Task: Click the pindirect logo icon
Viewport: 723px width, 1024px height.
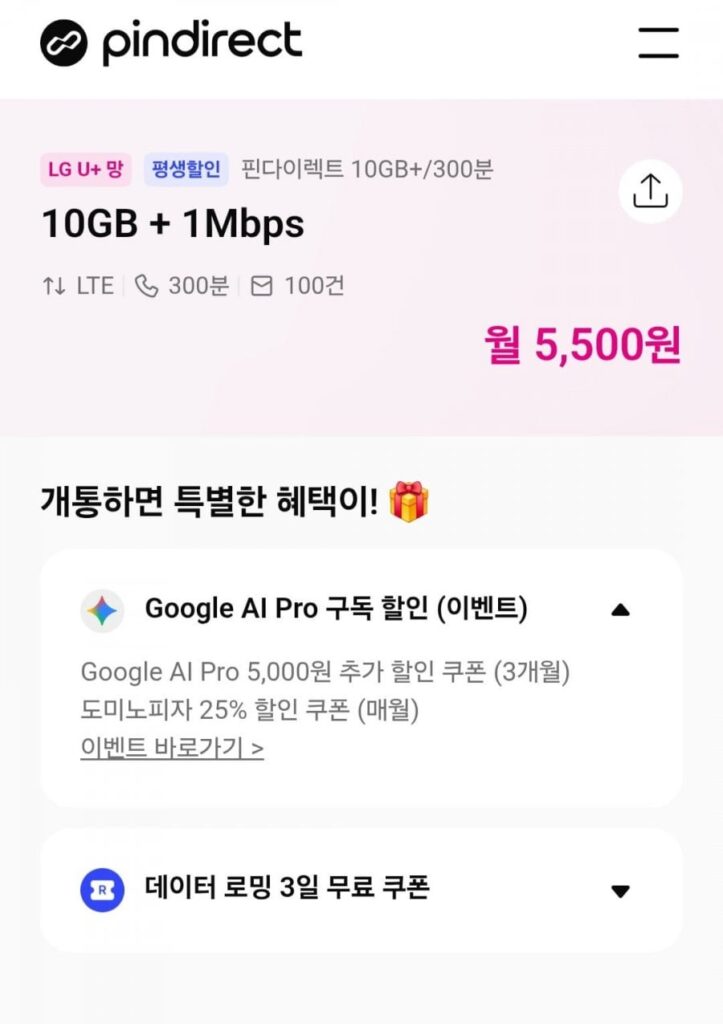Action: (62, 43)
